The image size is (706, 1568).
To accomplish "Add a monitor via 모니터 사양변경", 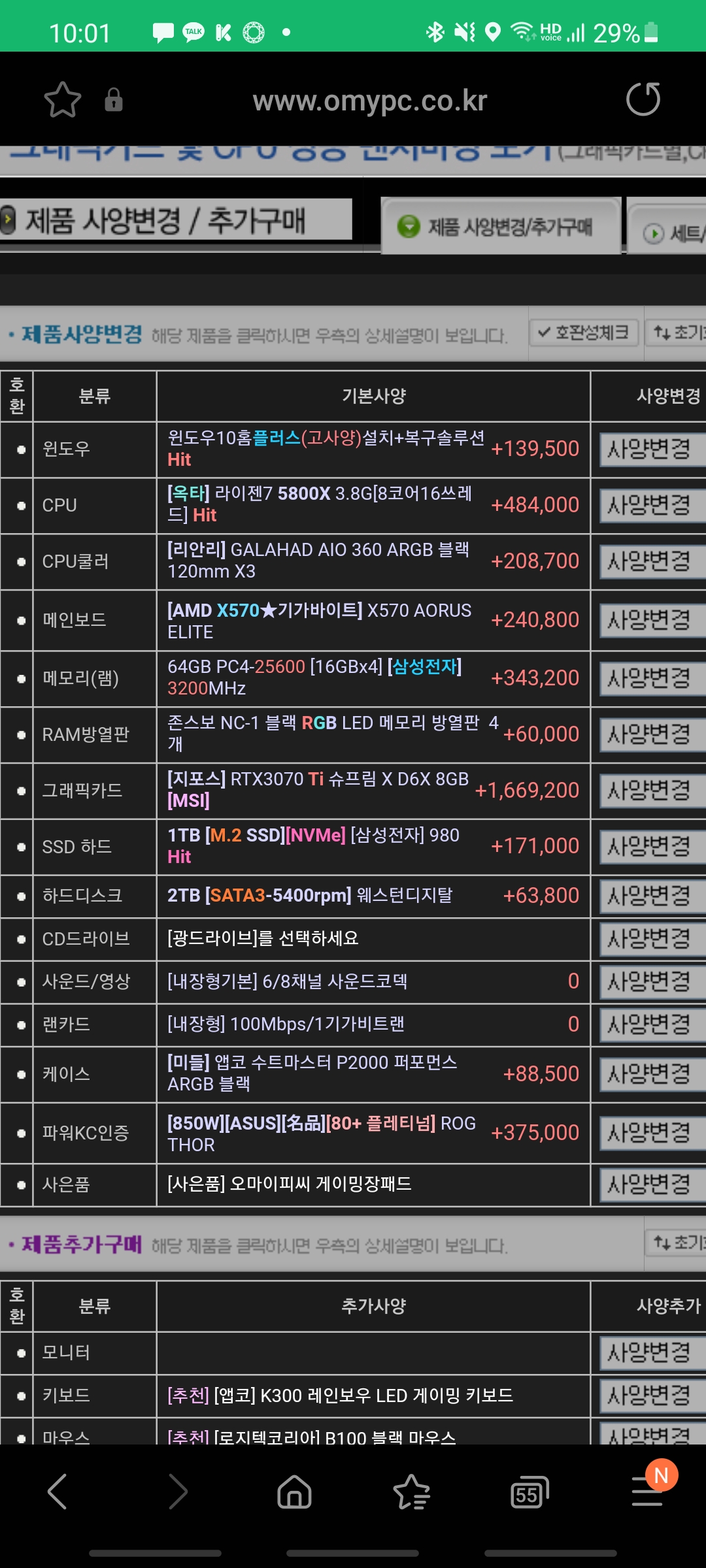I will tap(652, 1352).
